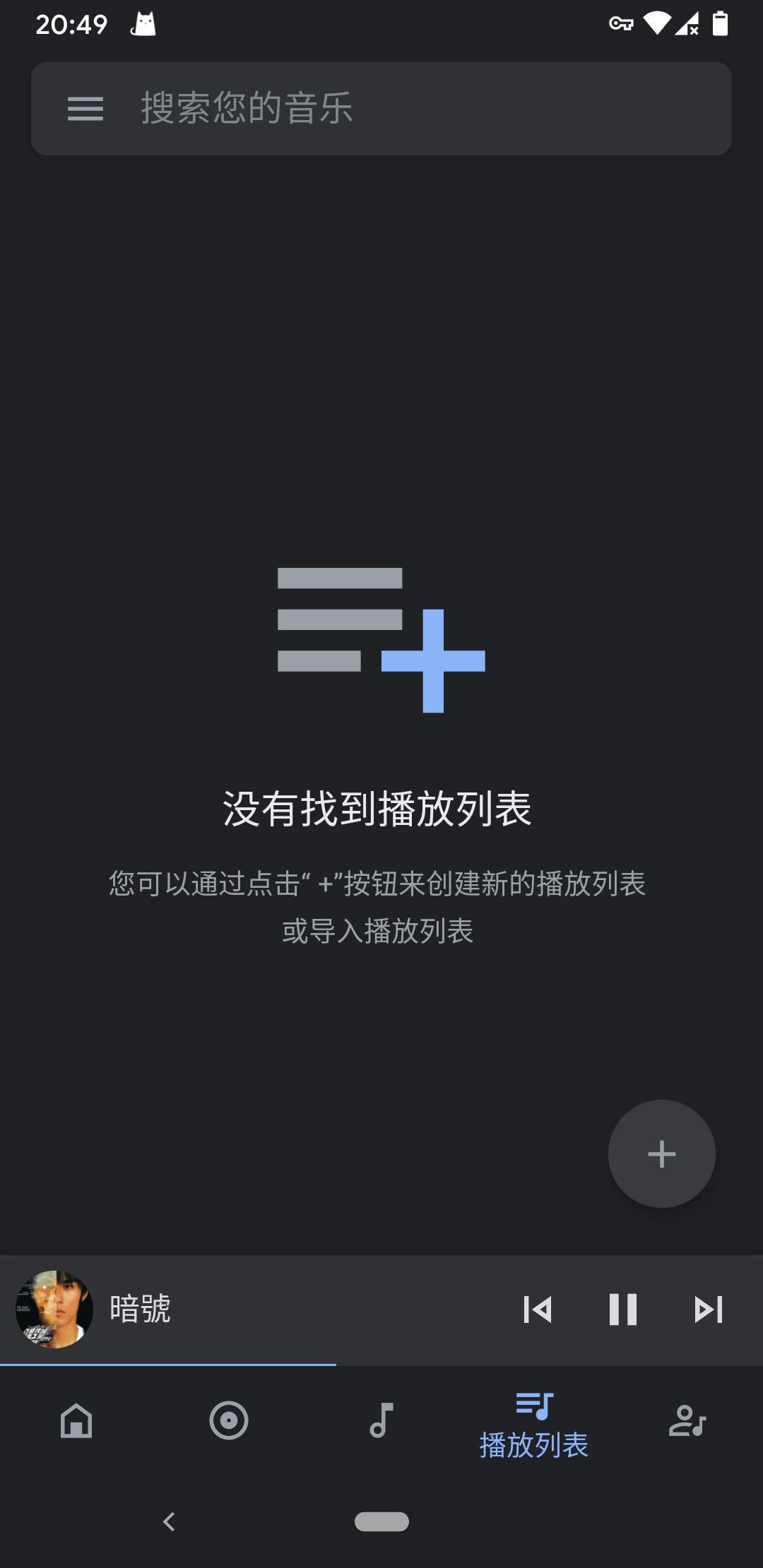
Task: Go back using system back arrow
Action: coord(169,1521)
